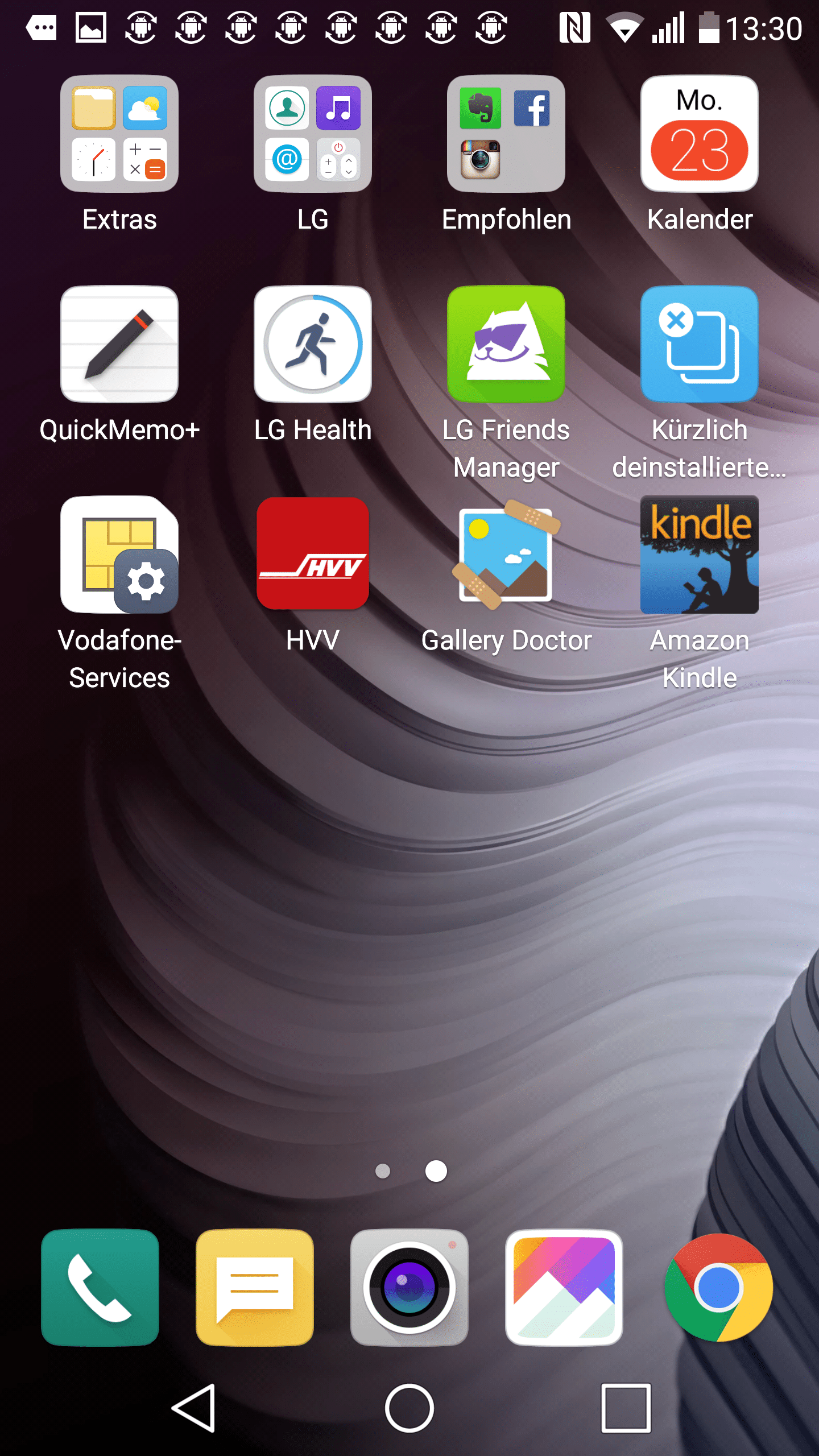Launch Chrome browser from dock
The height and width of the screenshot is (1456, 819).
718,1288
